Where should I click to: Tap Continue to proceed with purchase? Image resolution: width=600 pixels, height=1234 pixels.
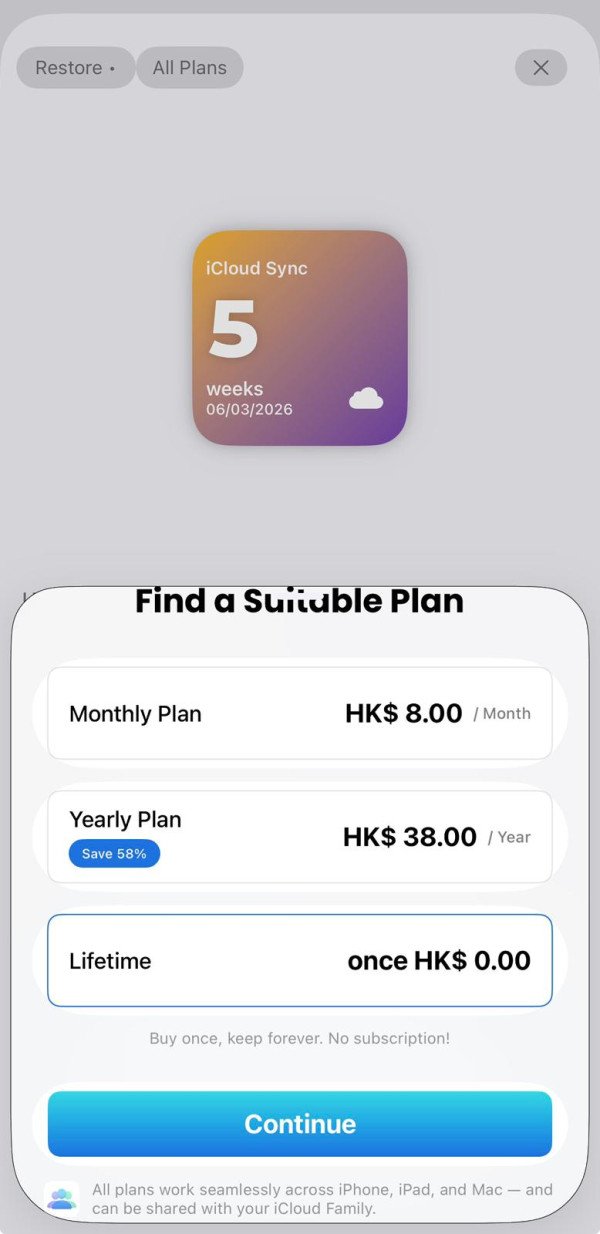point(300,1124)
